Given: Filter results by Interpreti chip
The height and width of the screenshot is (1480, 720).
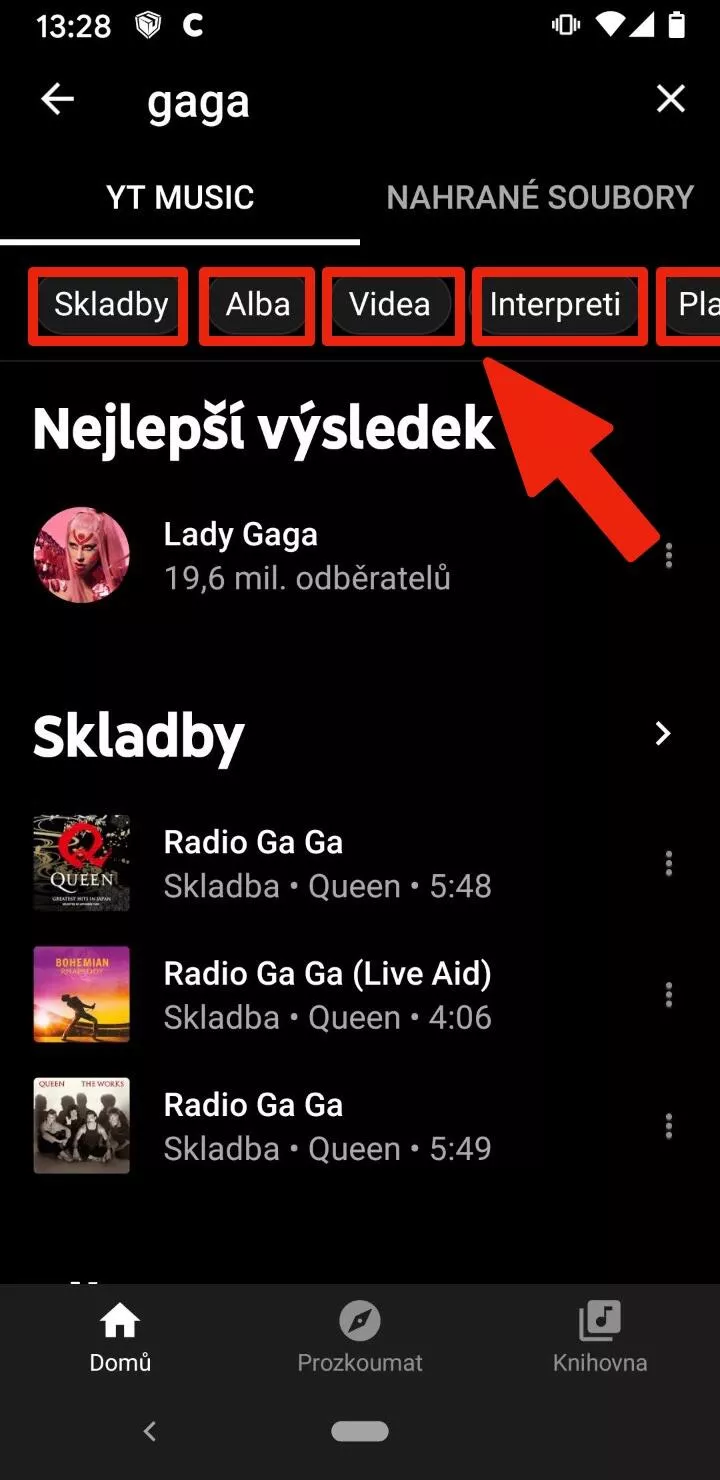Looking at the screenshot, I should 555,304.
